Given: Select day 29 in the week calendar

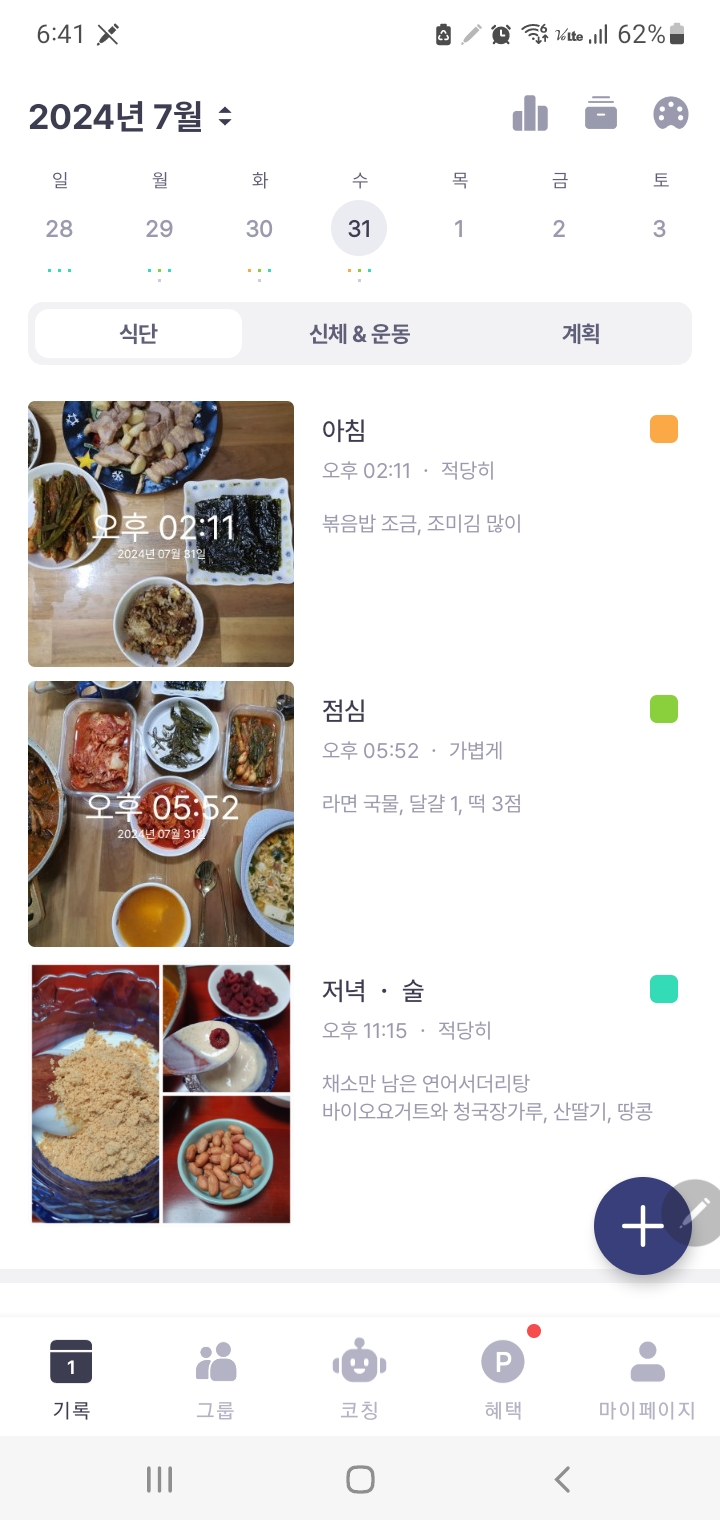Looking at the screenshot, I should tap(159, 229).
